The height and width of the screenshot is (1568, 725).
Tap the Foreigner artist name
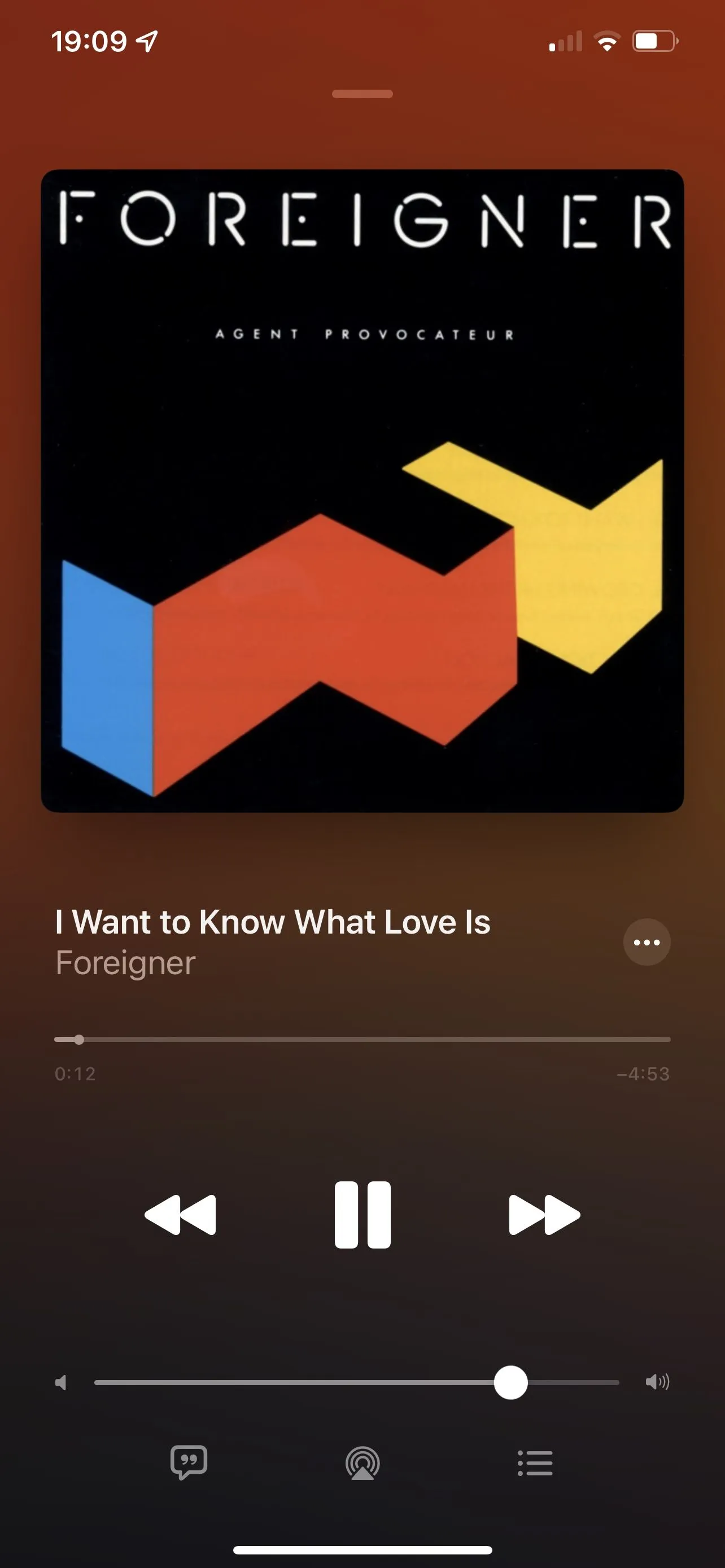(125, 963)
